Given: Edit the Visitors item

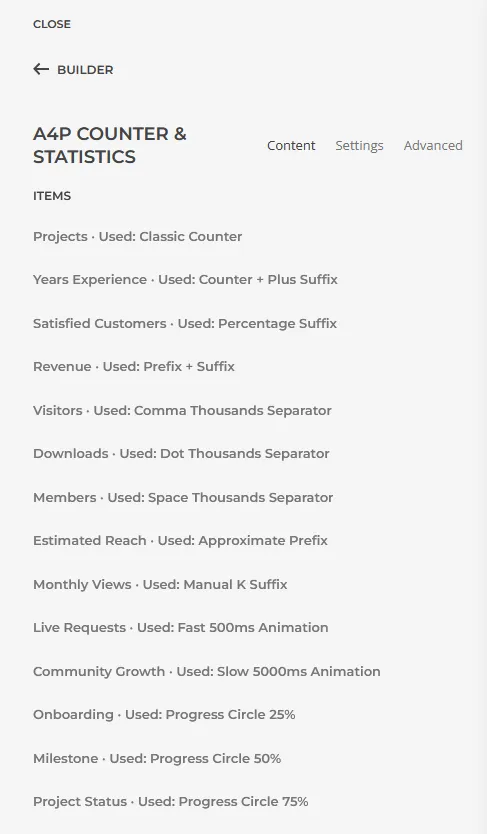Looking at the screenshot, I should 182,411.
